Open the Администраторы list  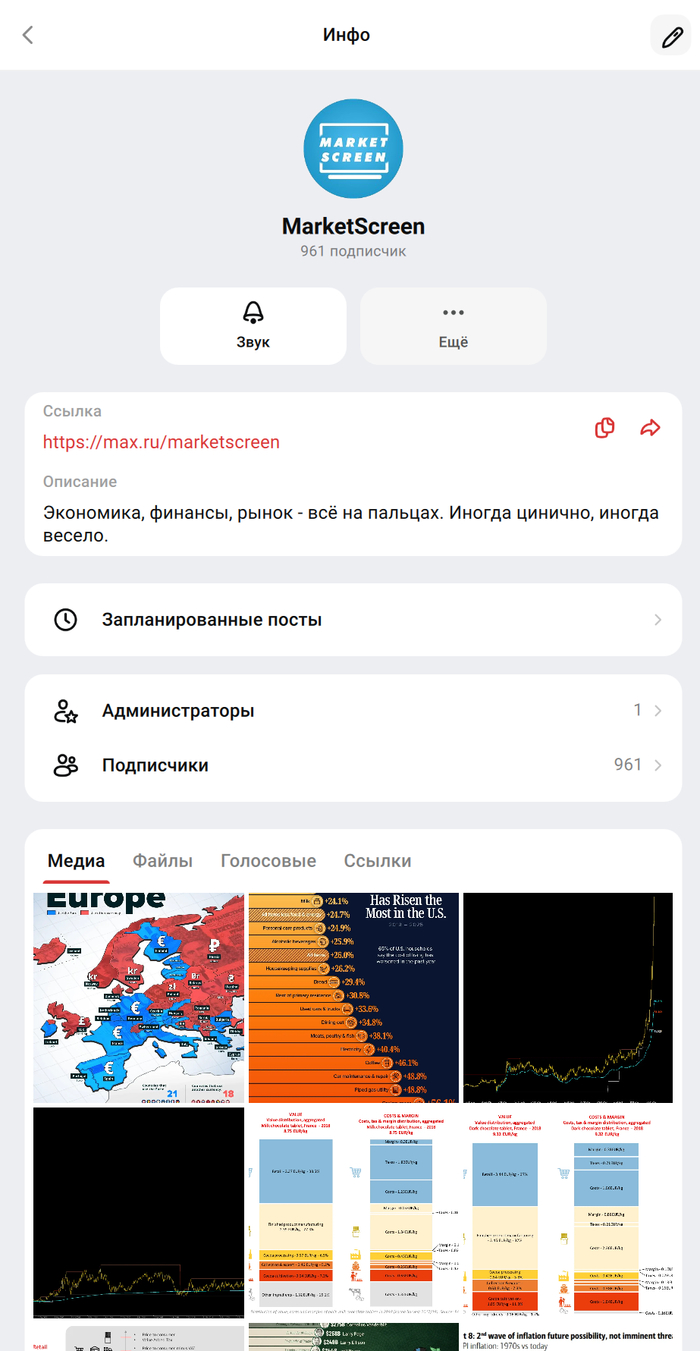(353, 711)
